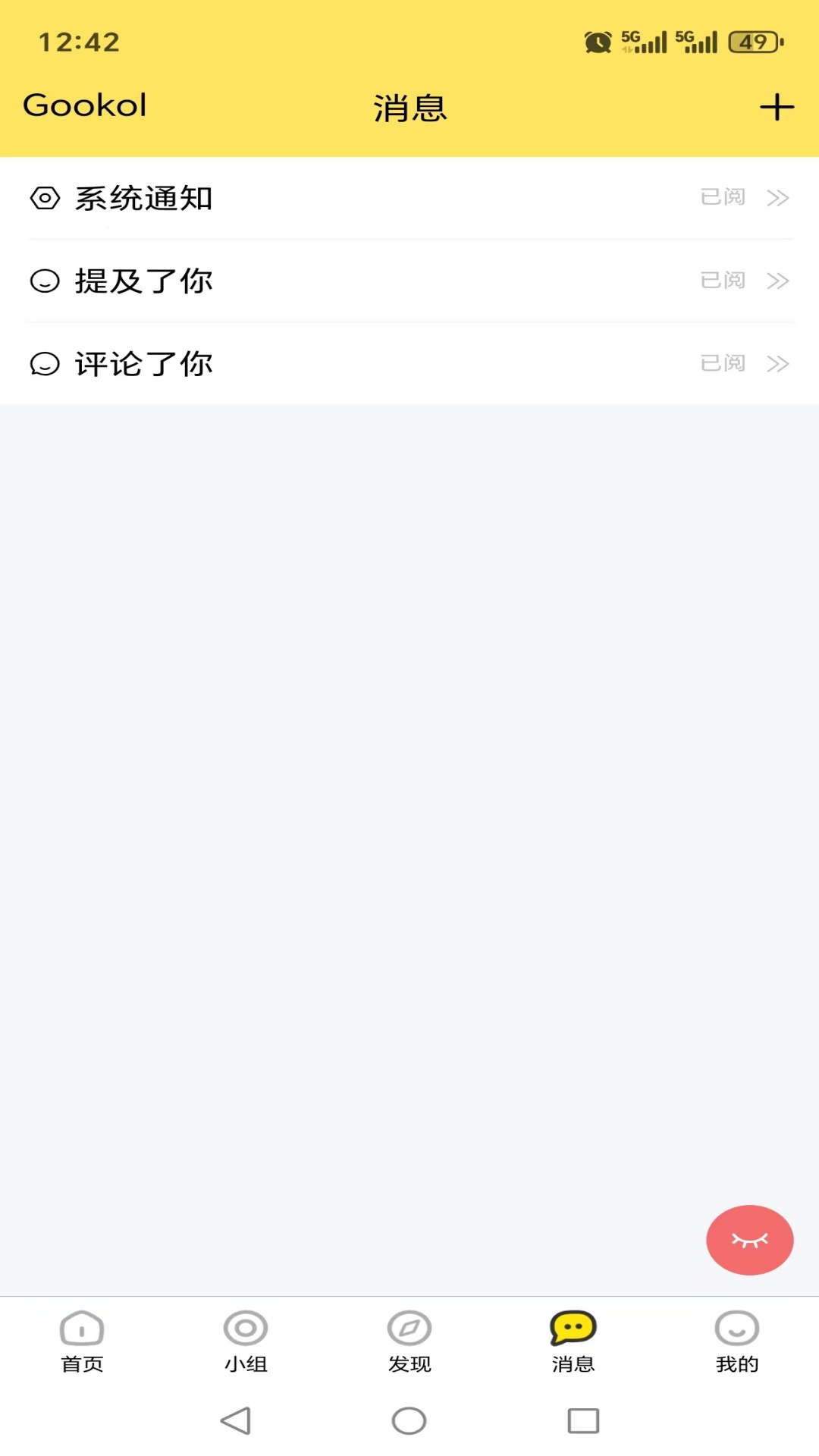819x1456 pixels.
Task: Tap the plus icon in header
Action: [x=777, y=107]
